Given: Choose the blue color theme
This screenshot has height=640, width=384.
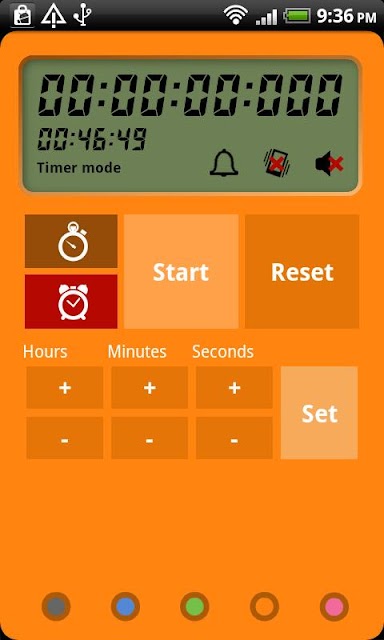Looking at the screenshot, I should point(125,607).
